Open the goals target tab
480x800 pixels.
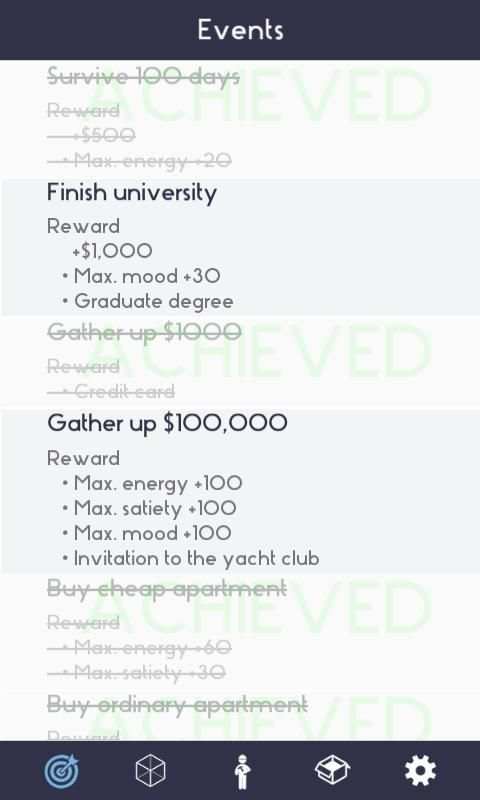click(61, 771)
